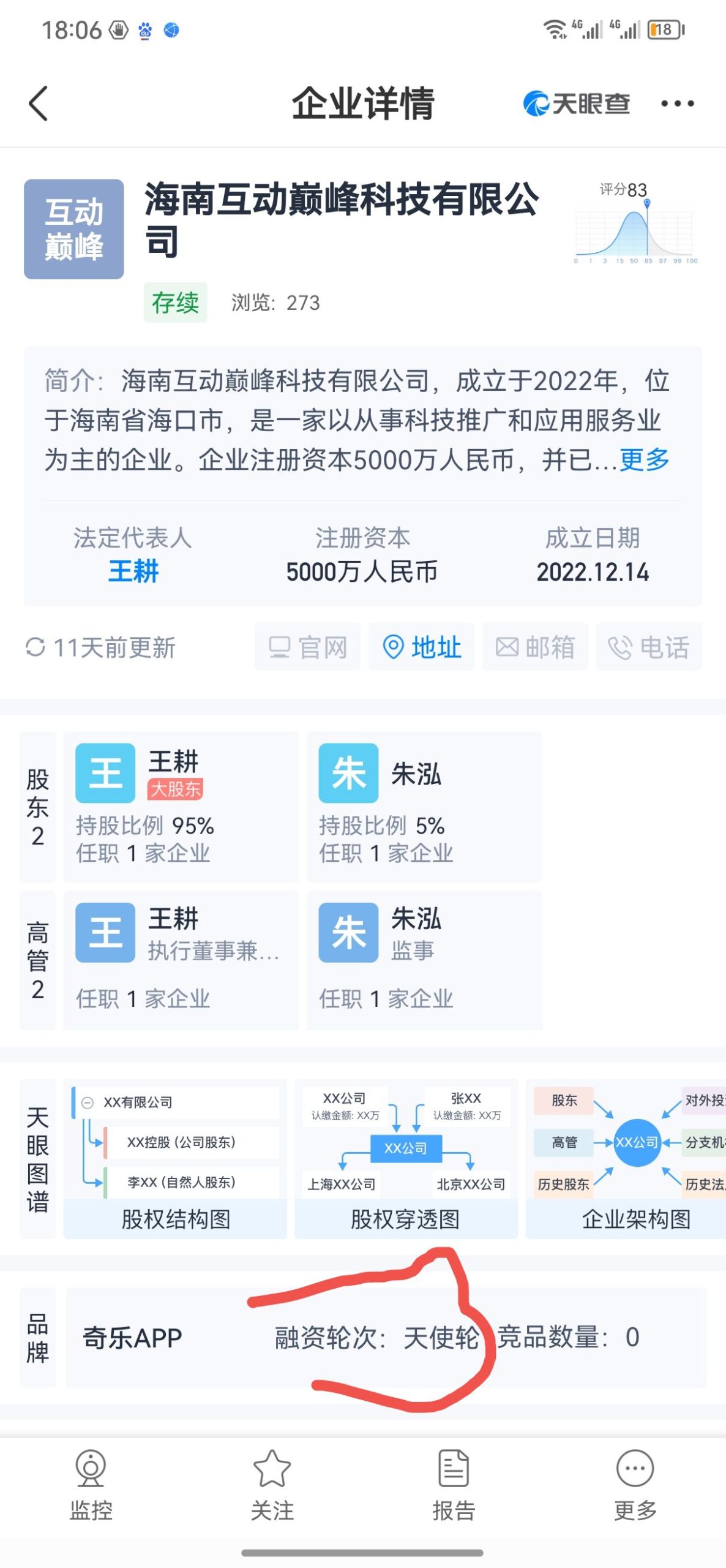
Task: Open the three-dot overflow menu
Action: pyautogui.click(x=677, y=104)
